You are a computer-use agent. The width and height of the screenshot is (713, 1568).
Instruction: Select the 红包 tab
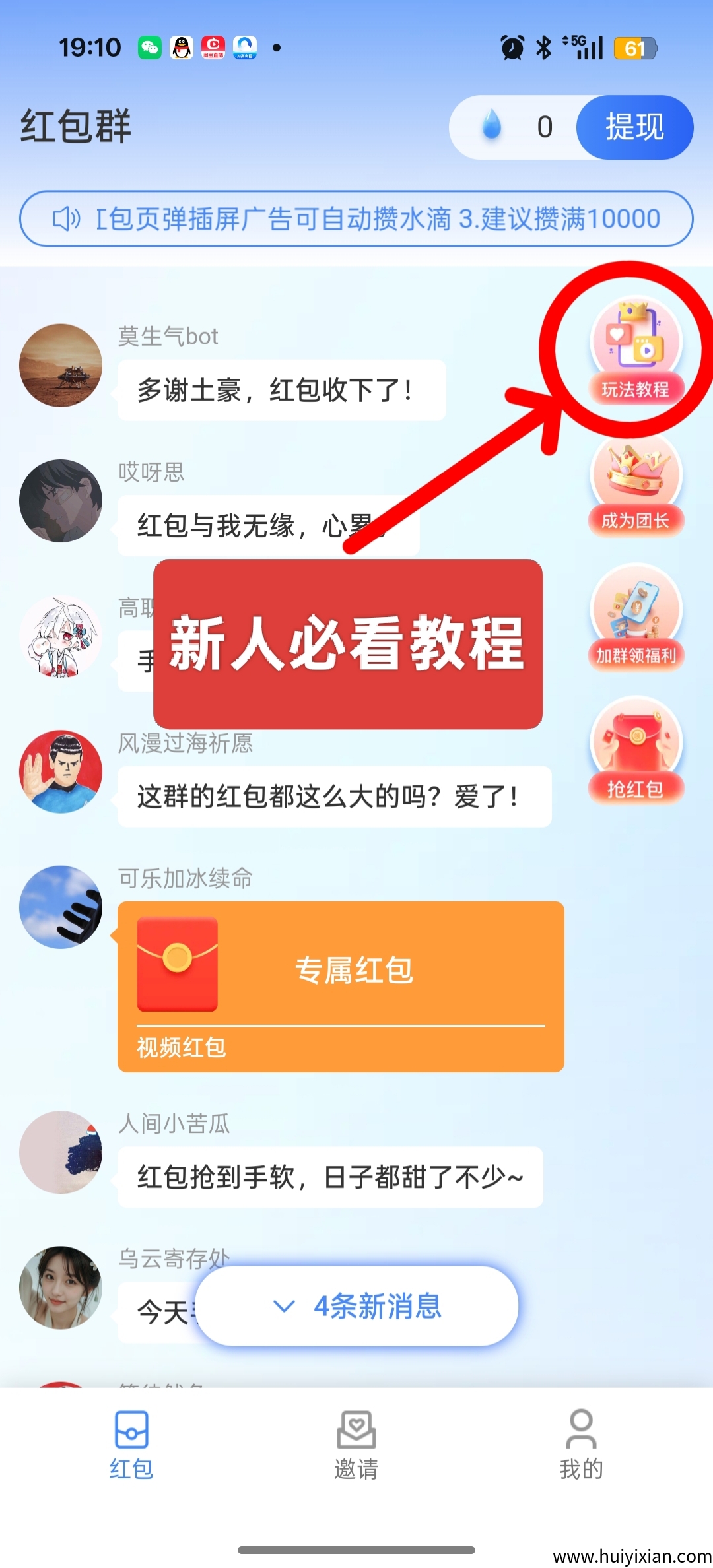pyautogui.click(x=131, y=1445)
